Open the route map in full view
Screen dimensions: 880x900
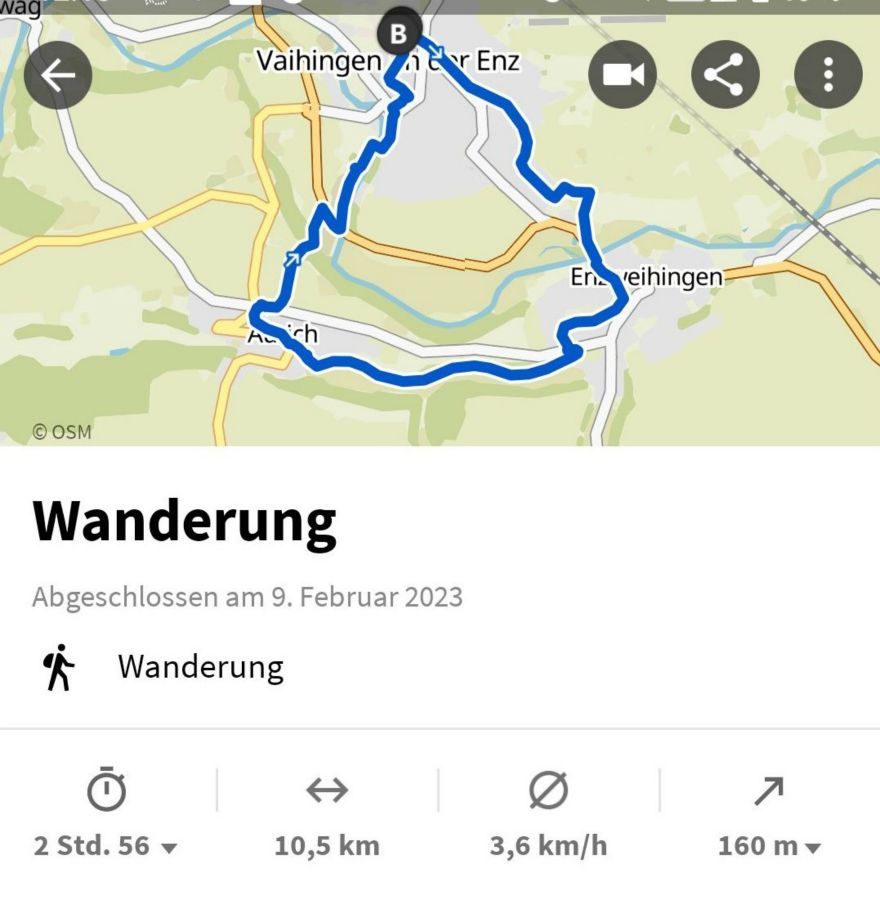440,260
